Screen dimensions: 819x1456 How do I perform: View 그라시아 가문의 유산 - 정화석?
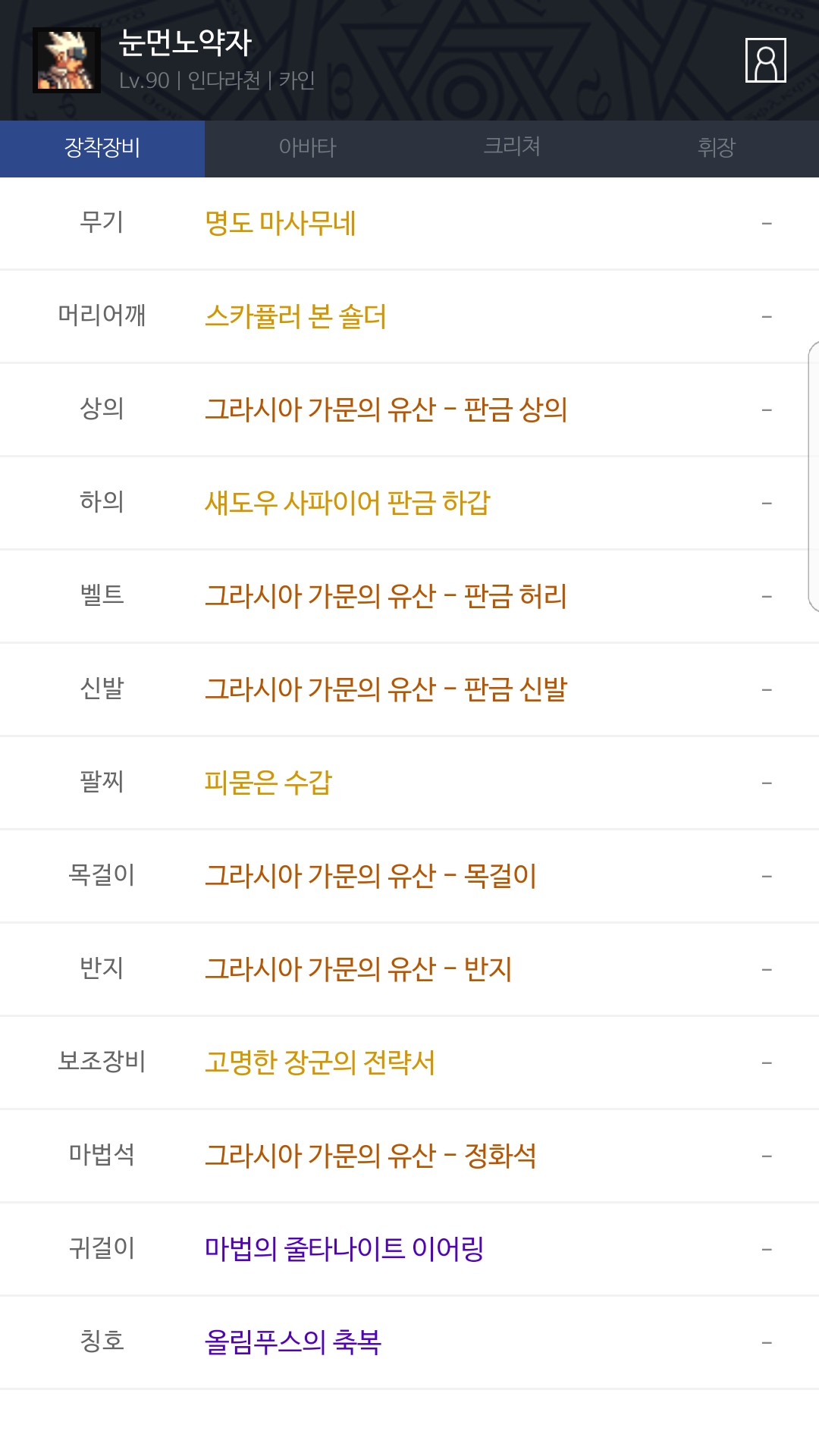(371, 1156)
